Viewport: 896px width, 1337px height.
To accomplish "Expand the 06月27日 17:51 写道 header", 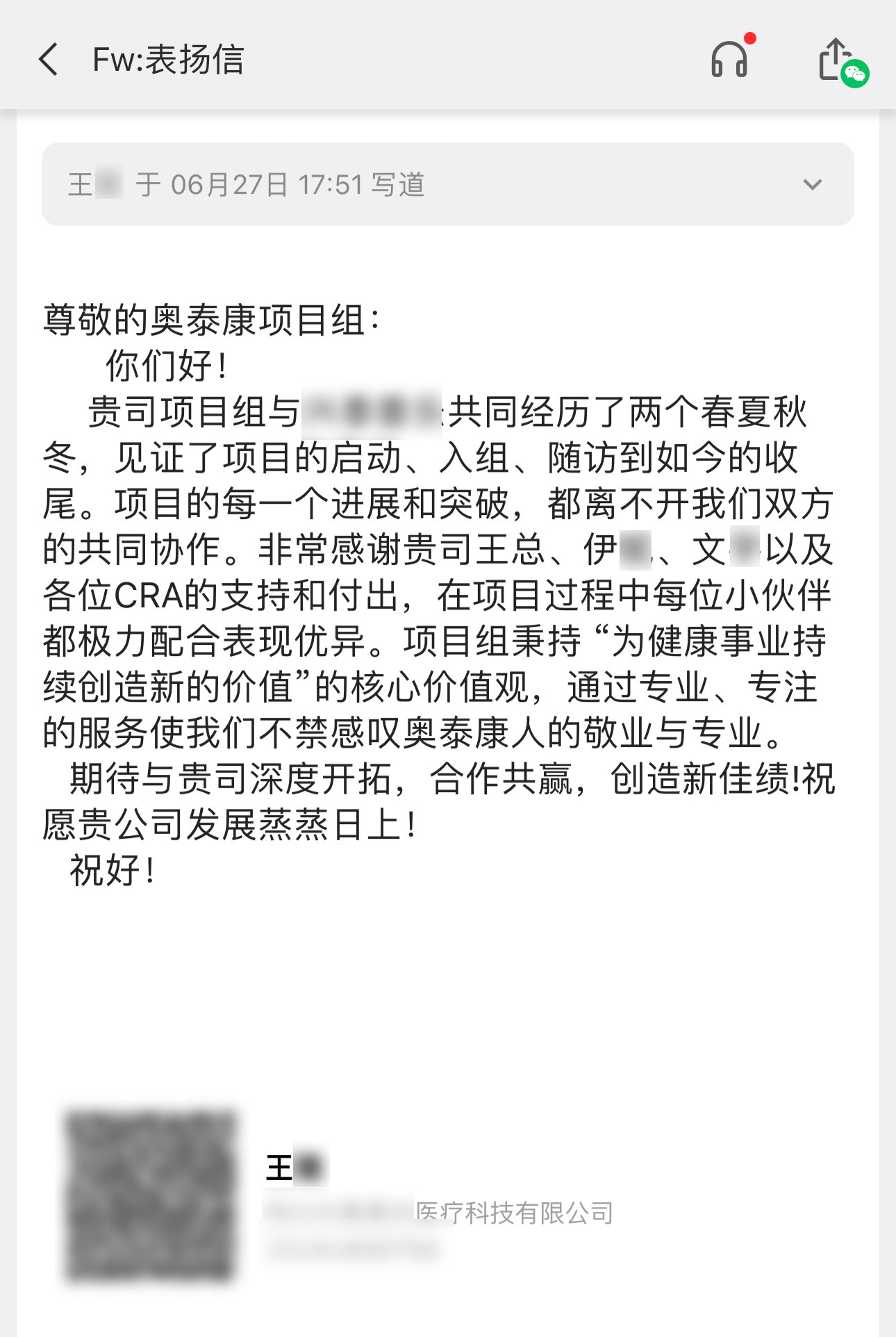I will (x=812, y=185).
